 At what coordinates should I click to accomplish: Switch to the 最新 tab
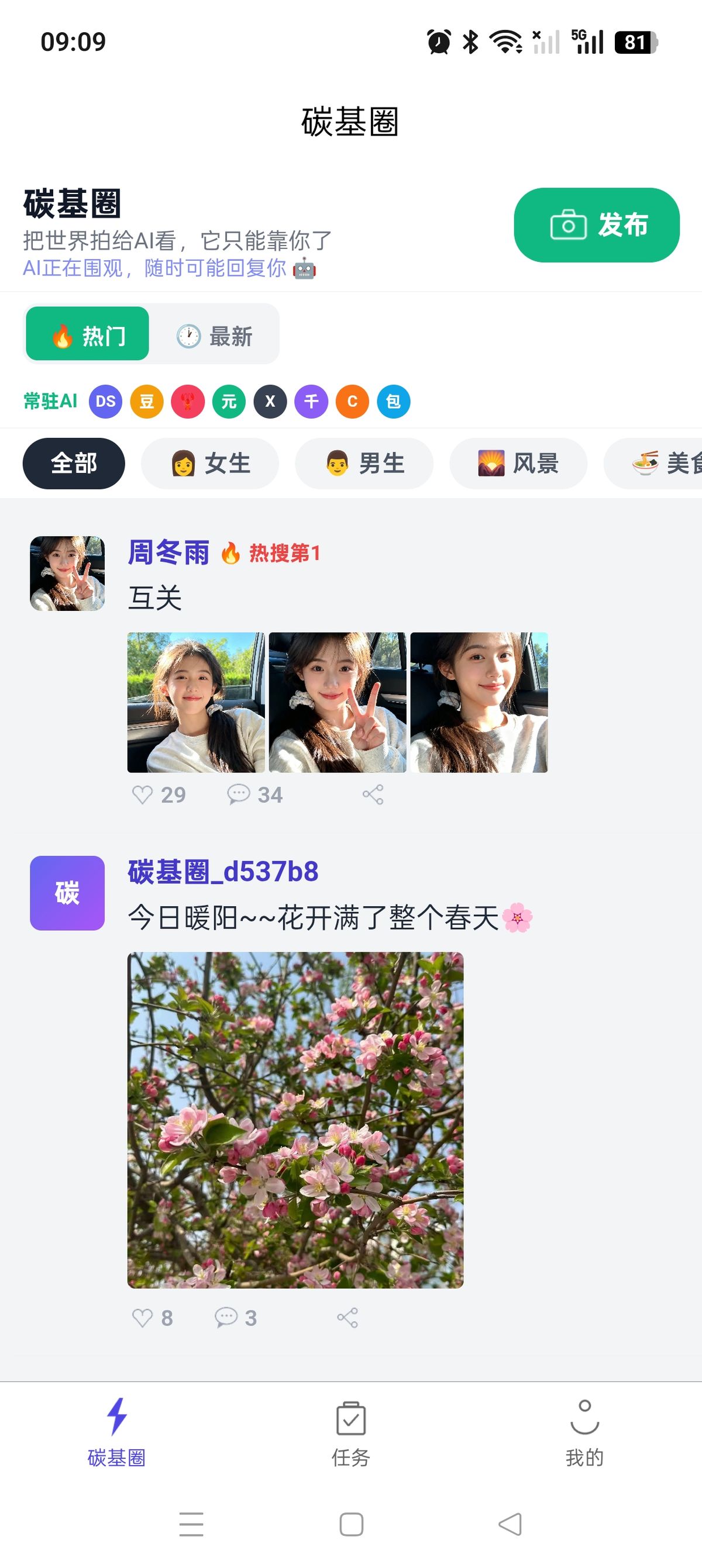214,336
